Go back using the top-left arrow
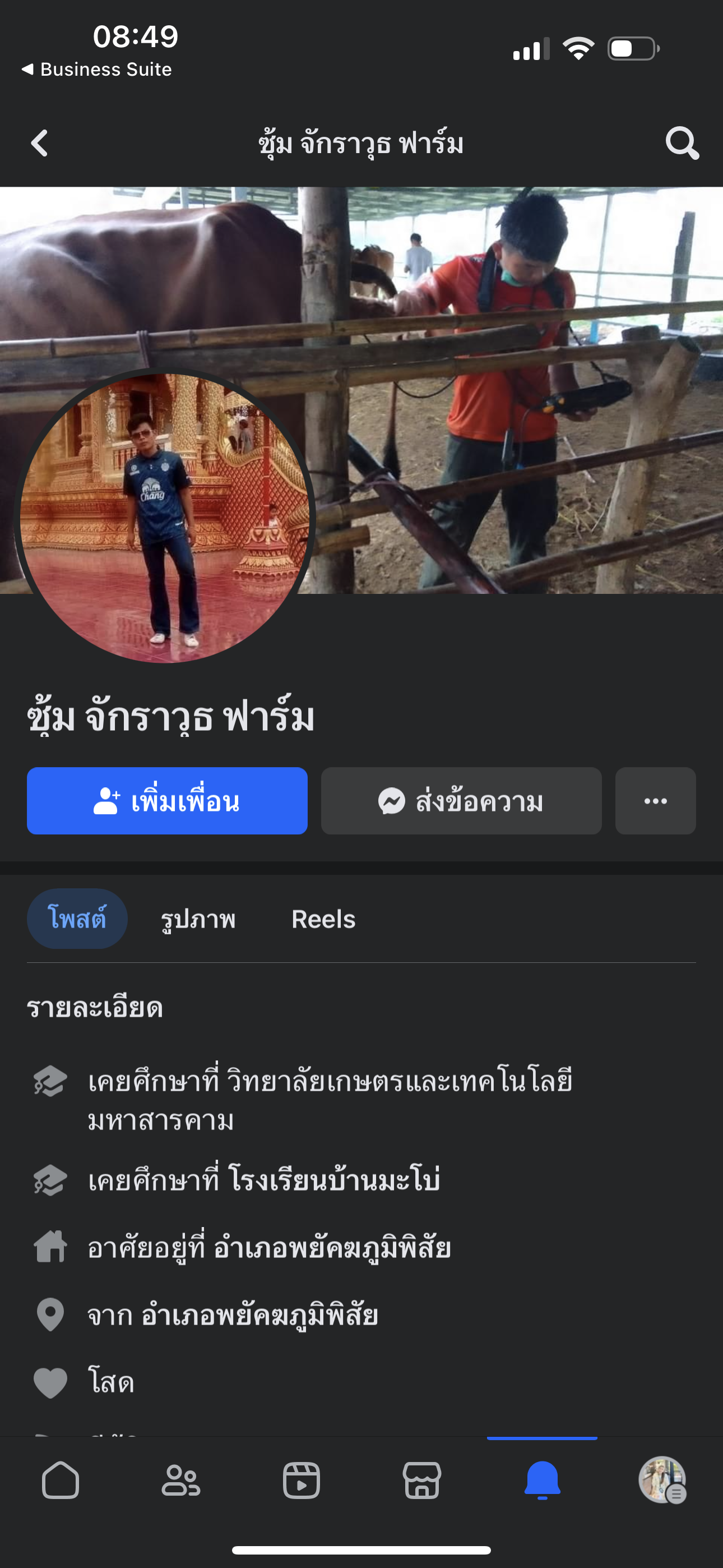 coord(40,144)
